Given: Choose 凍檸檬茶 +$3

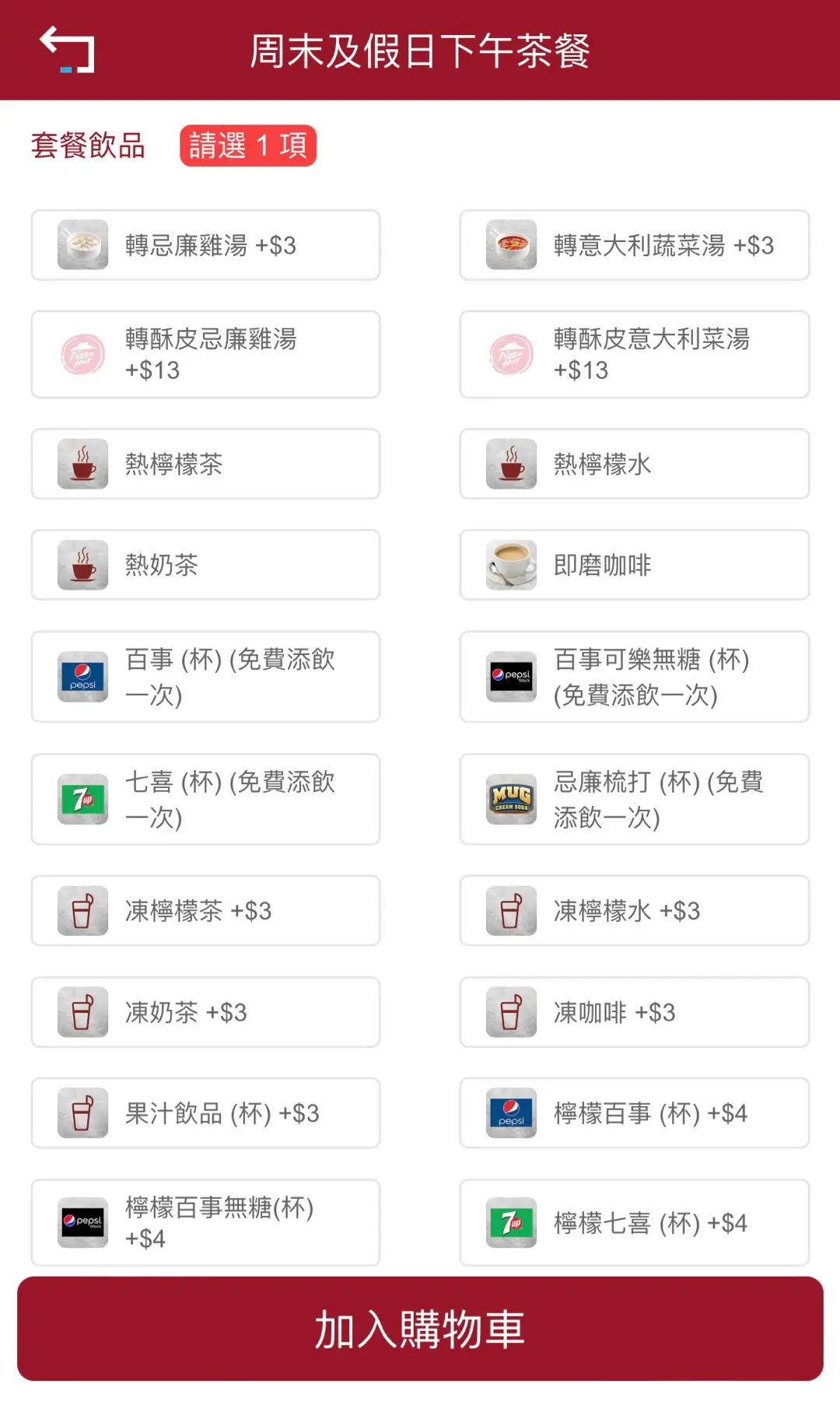Looking at the screenshot, I should 205,911.
